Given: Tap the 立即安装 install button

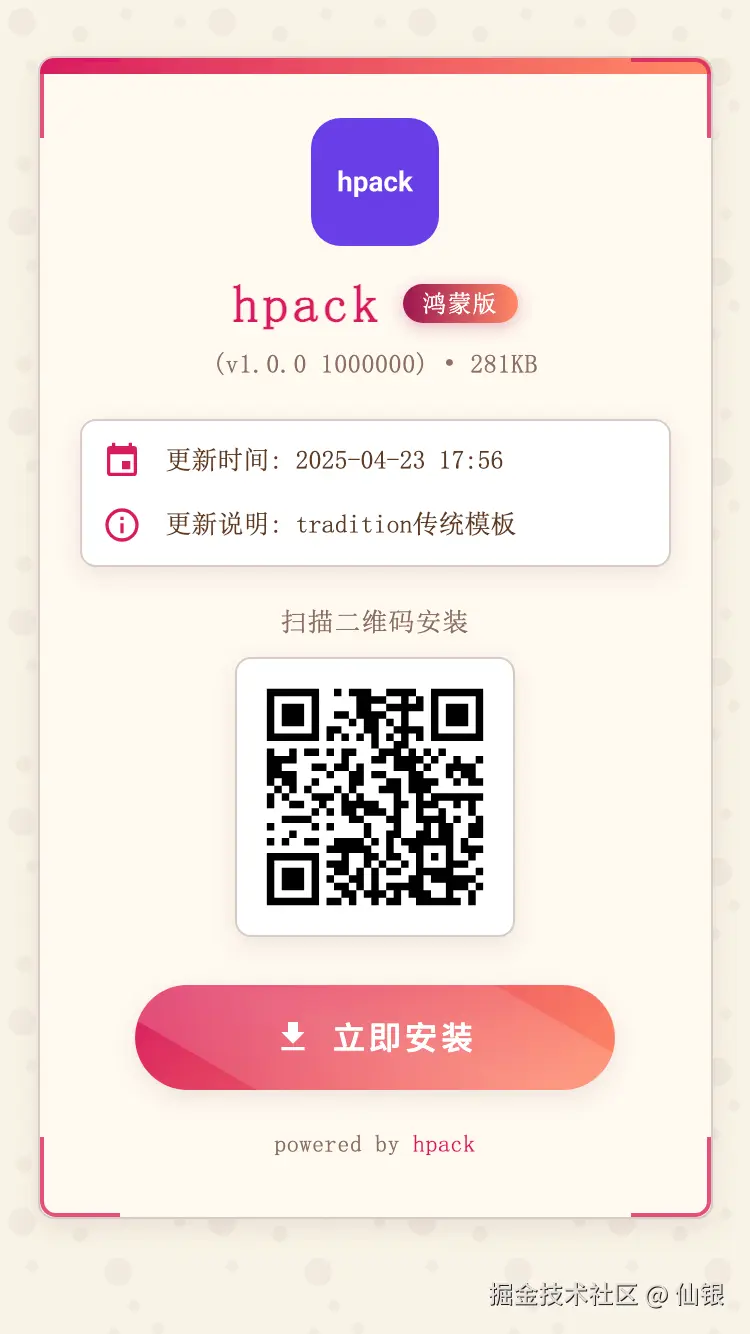Looking at the screenshot, I should [375, 1037].
